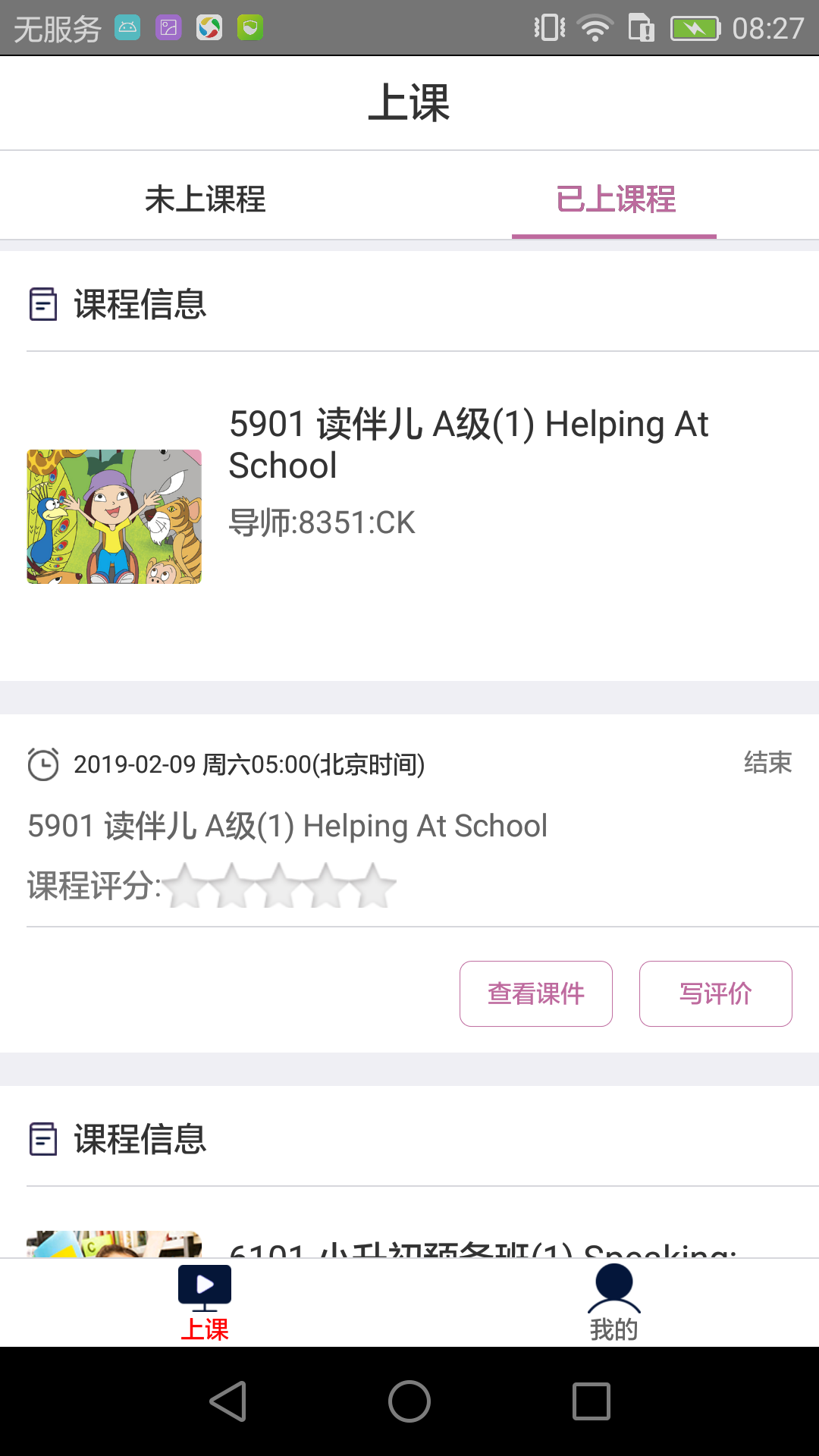Click the 查看课件 button
The height and width of the screenshot is (1456, 819).
[536, 993]
